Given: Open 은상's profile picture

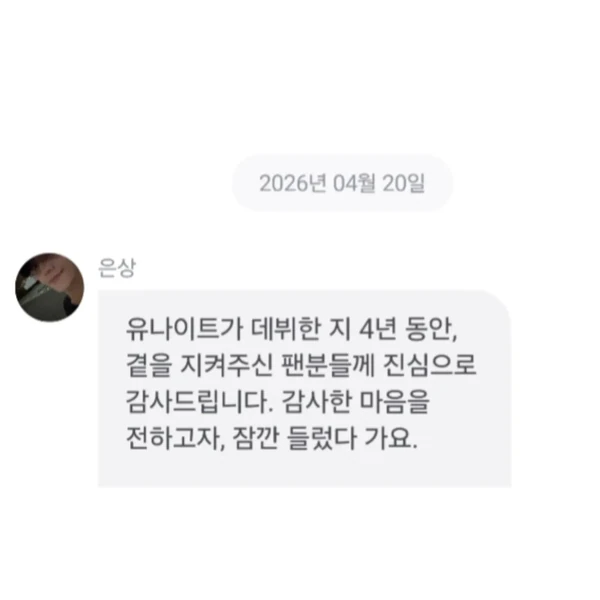Looking at the screenshot, I should (x=49, y=286).
